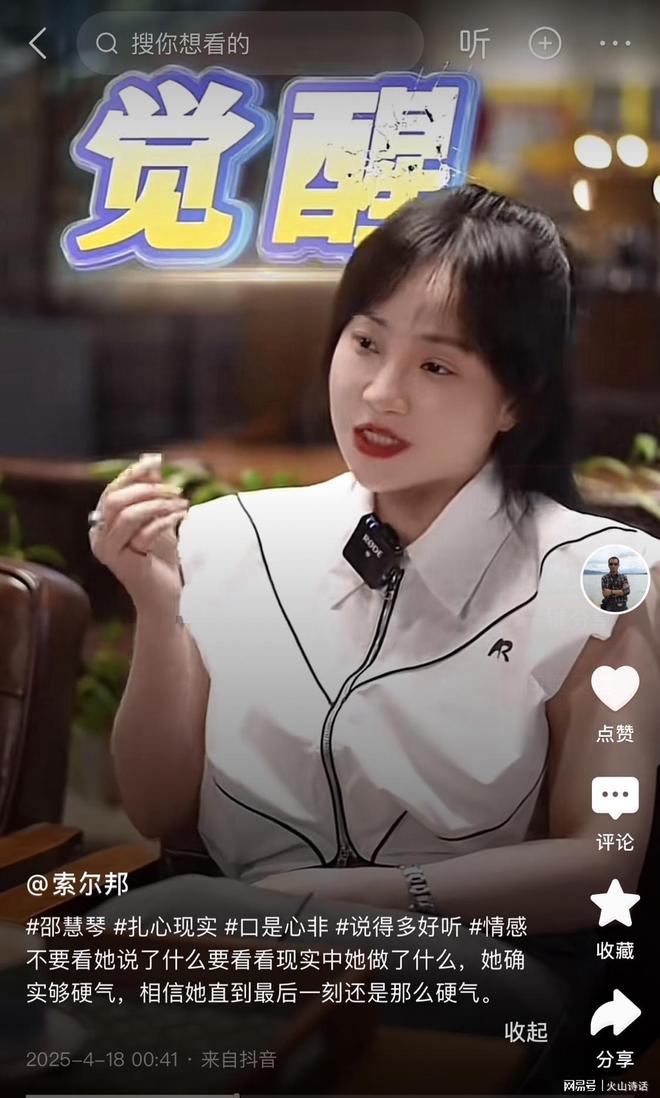Share this video with 分享 arrow

[x=615, y=1015]
